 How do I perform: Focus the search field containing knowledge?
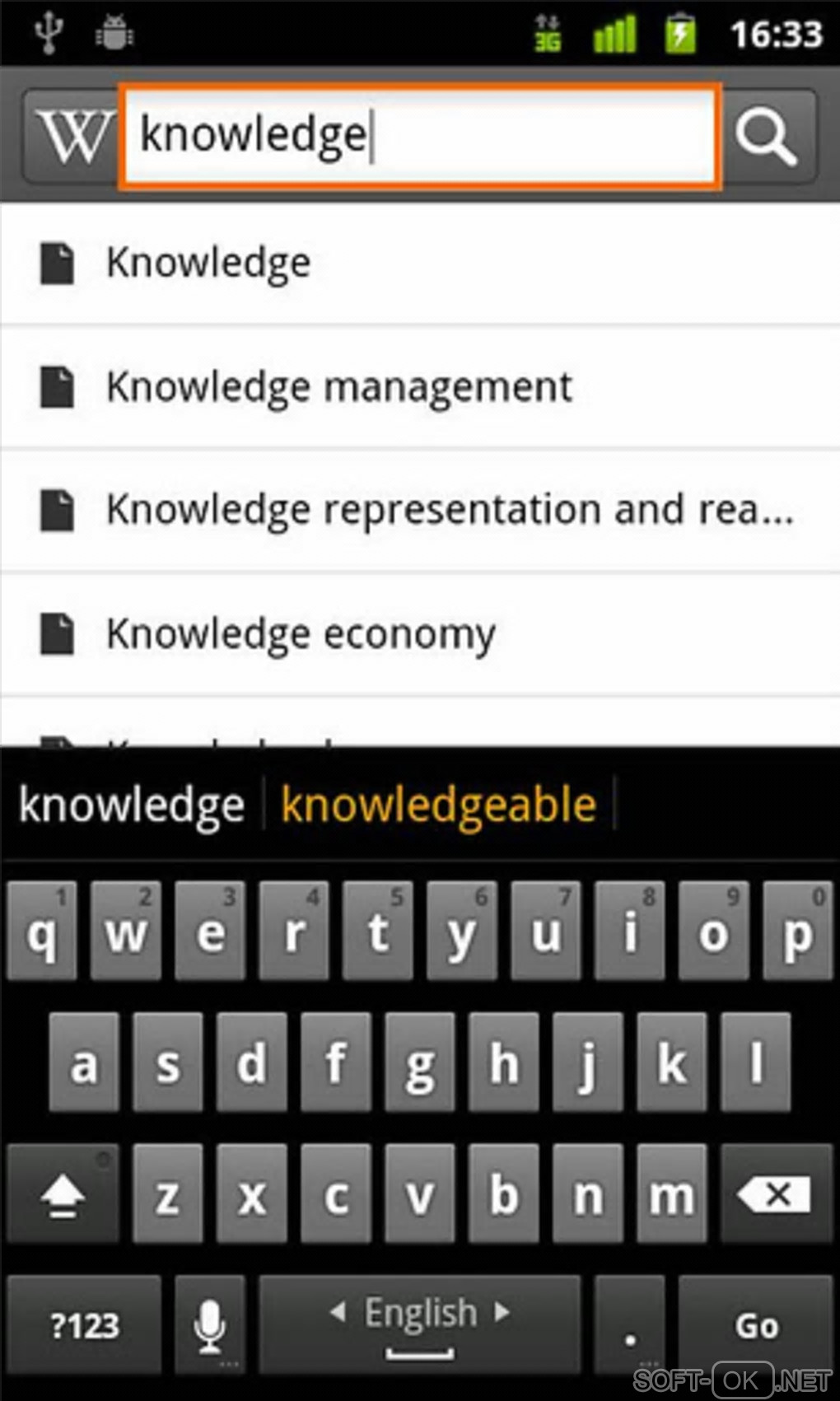[x=420, y=137]
